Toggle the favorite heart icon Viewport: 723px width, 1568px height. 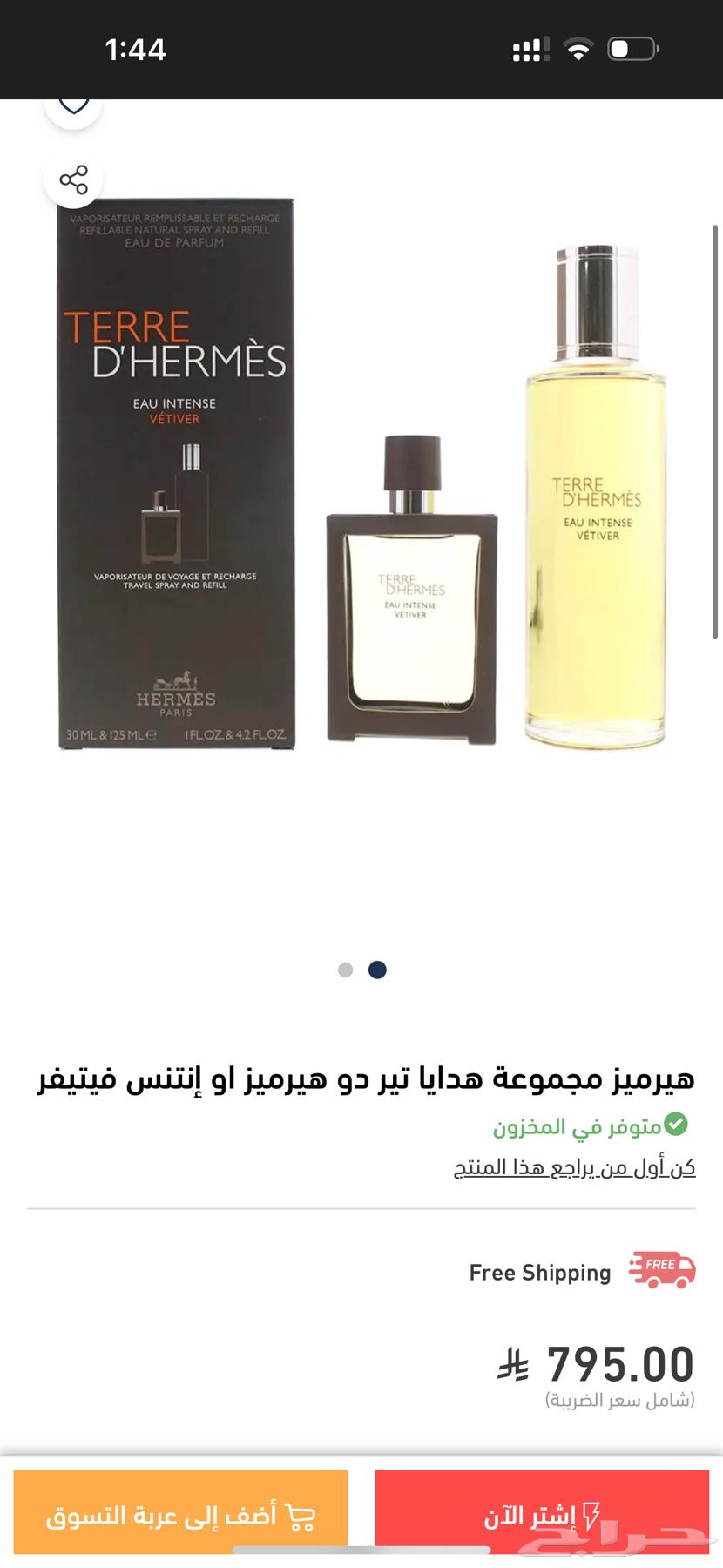tap(73, 105)
